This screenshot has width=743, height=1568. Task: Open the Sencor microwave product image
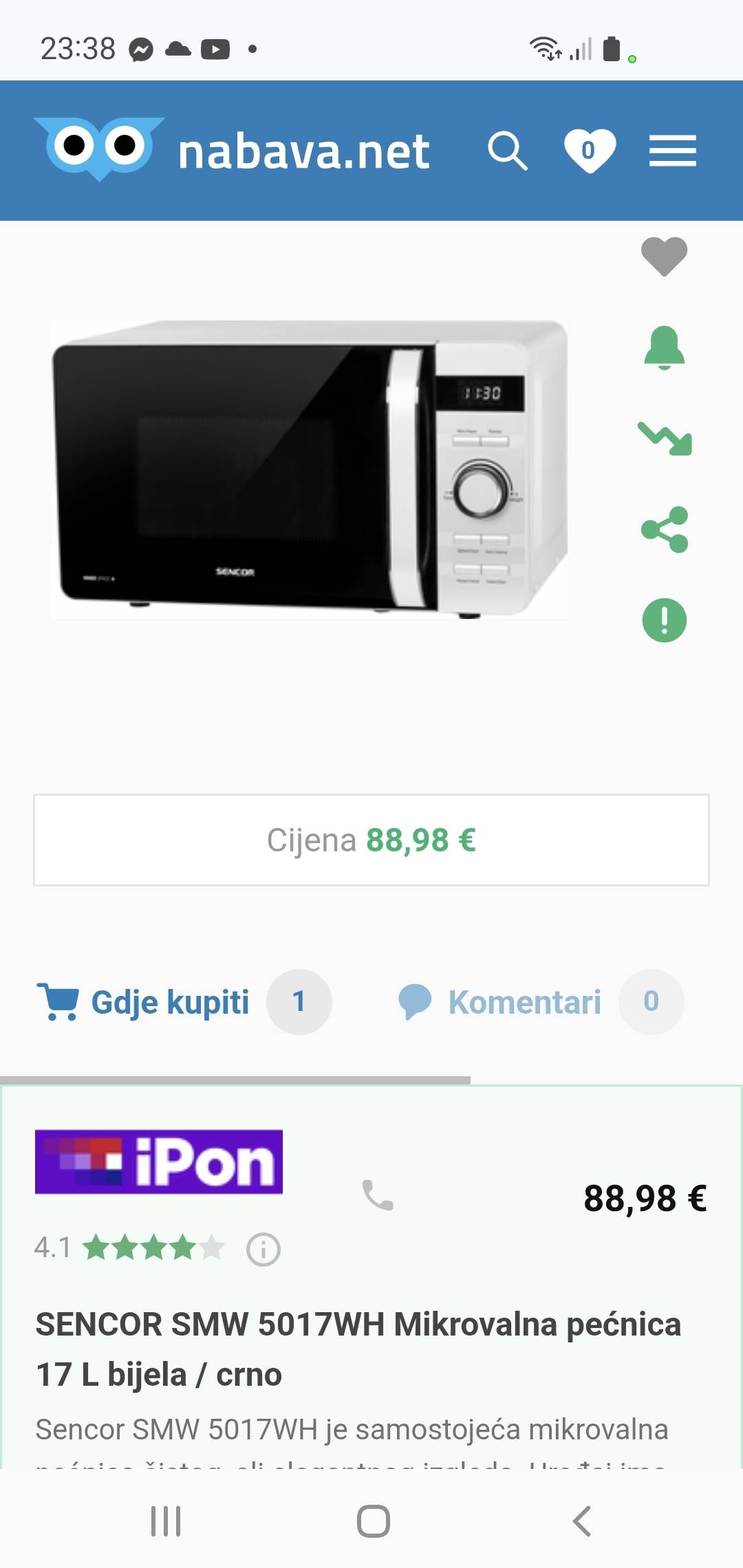pyautogui.click(x=310, y=469)
